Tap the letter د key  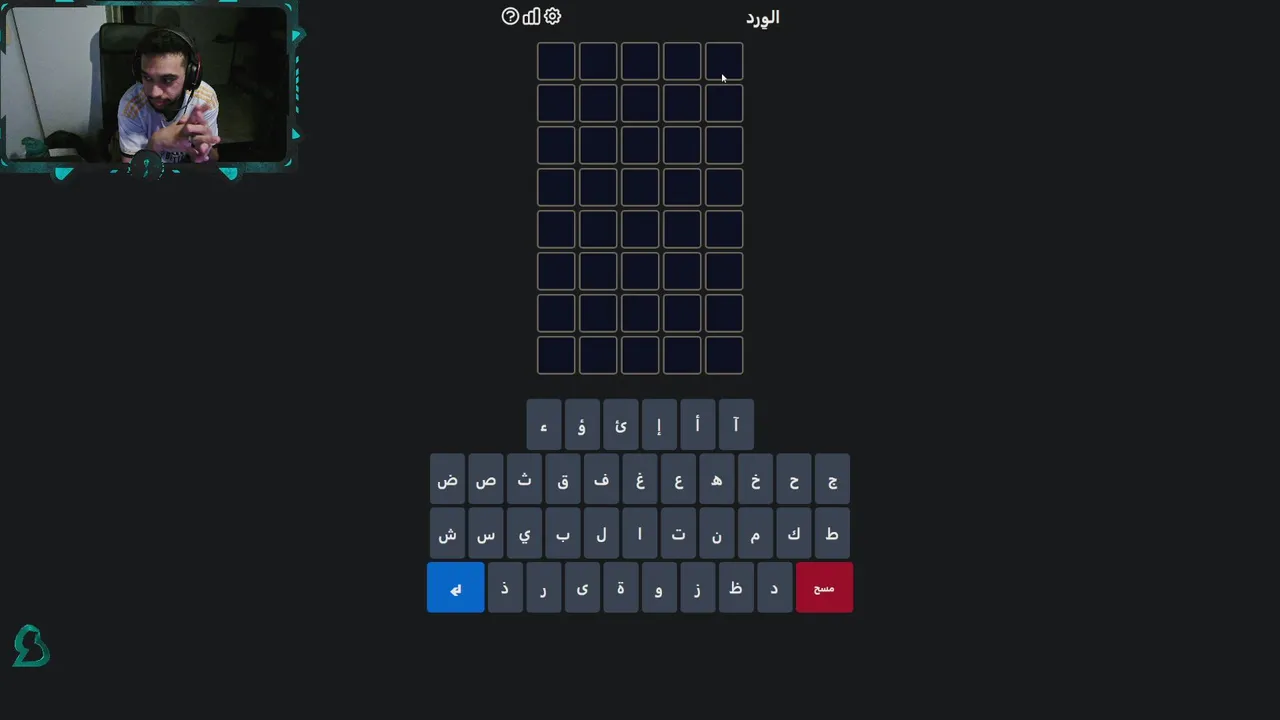point(774,587)
